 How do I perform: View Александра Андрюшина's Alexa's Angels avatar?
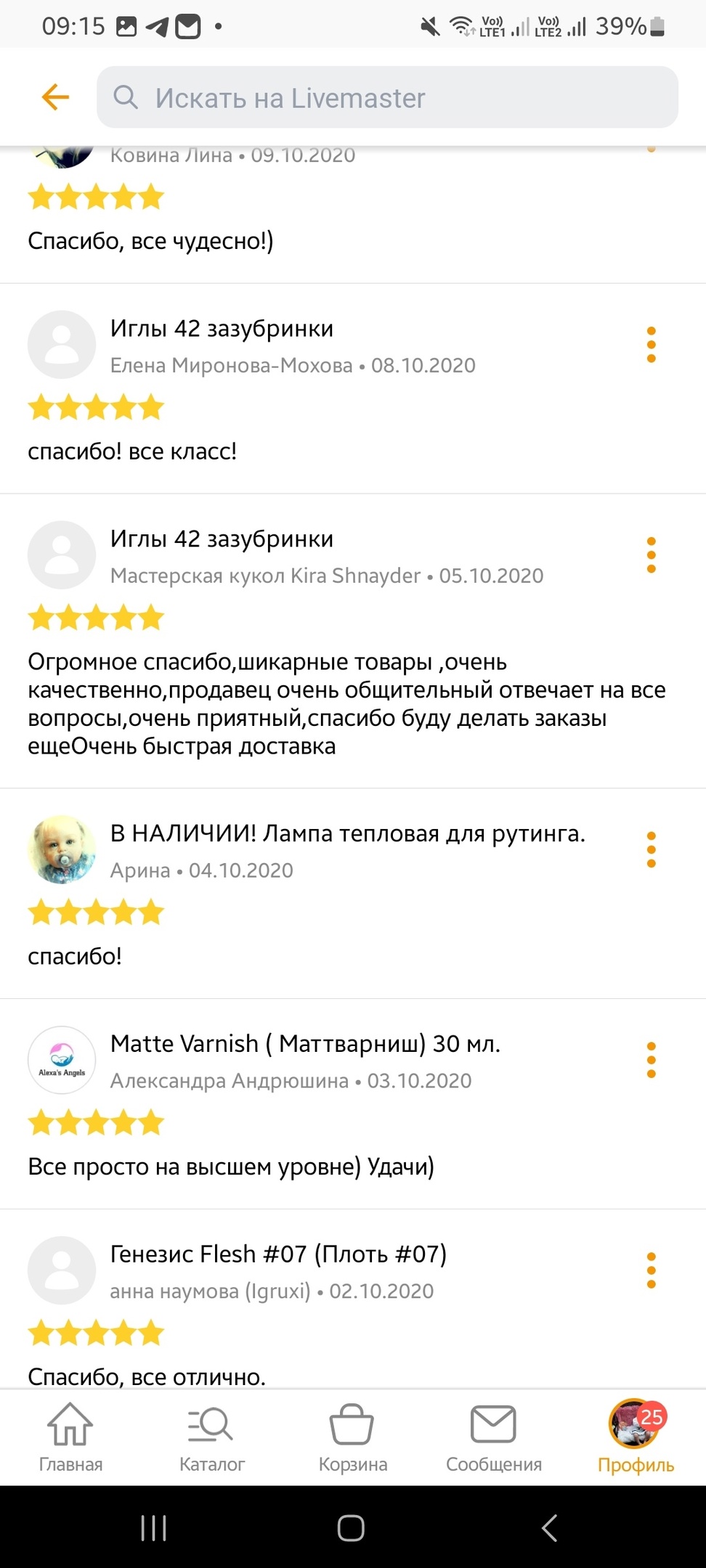click(62, 1060)
